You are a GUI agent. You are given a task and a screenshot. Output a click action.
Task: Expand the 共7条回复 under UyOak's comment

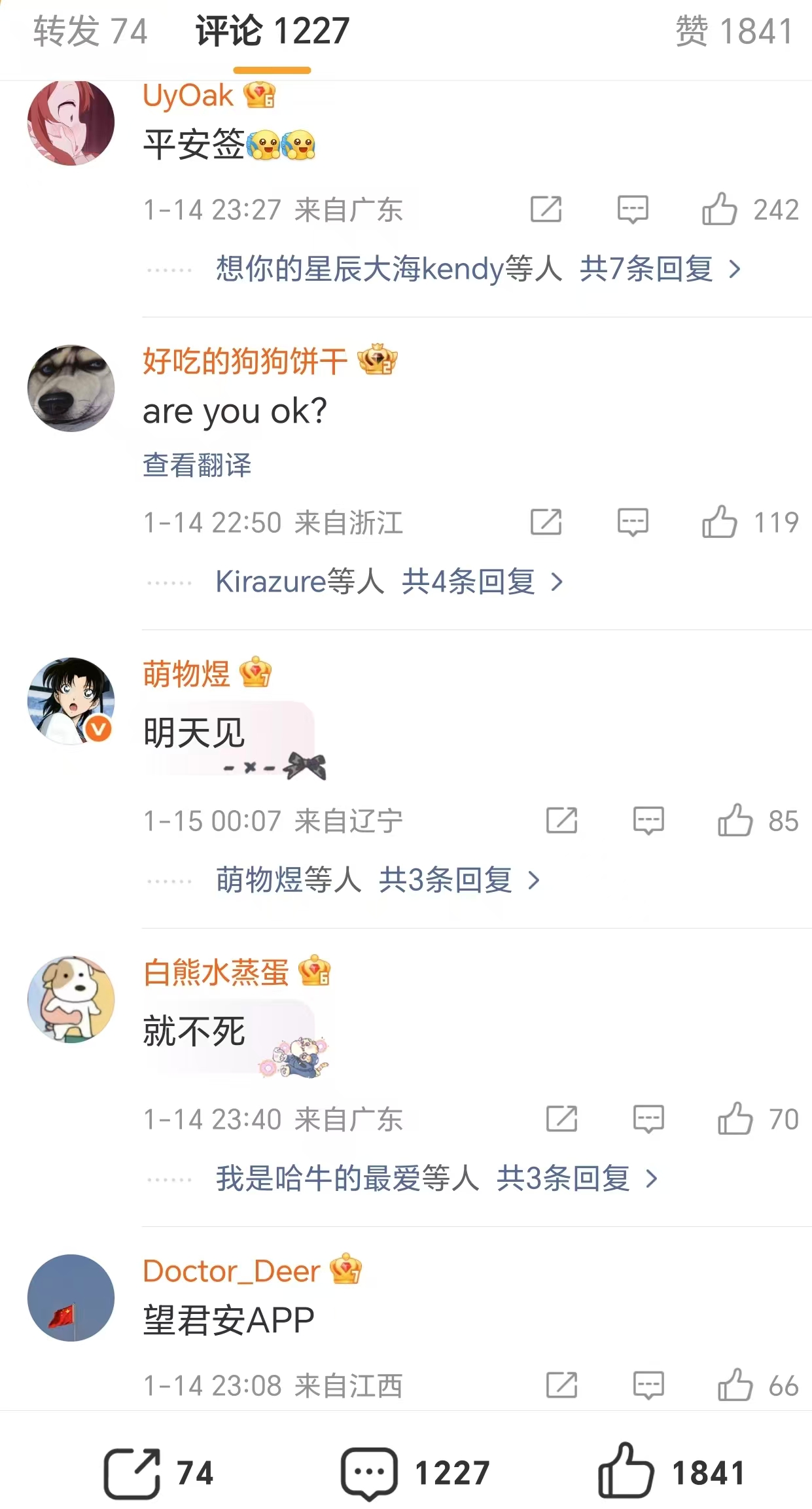tap(660, 269)
